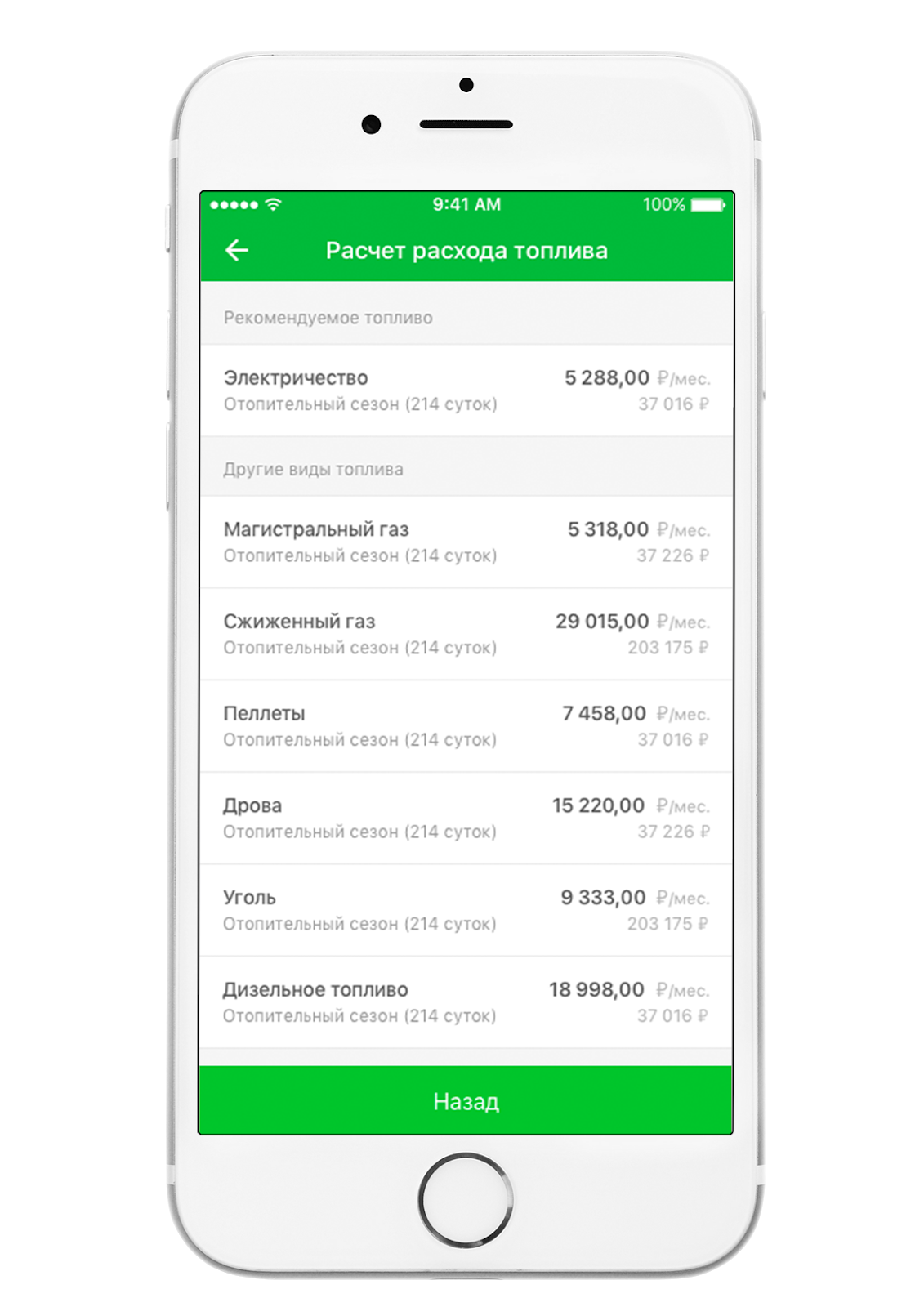This screenshot has width=924, height=1307.
Task: Tap the phone's home button
Action: 466,1198
